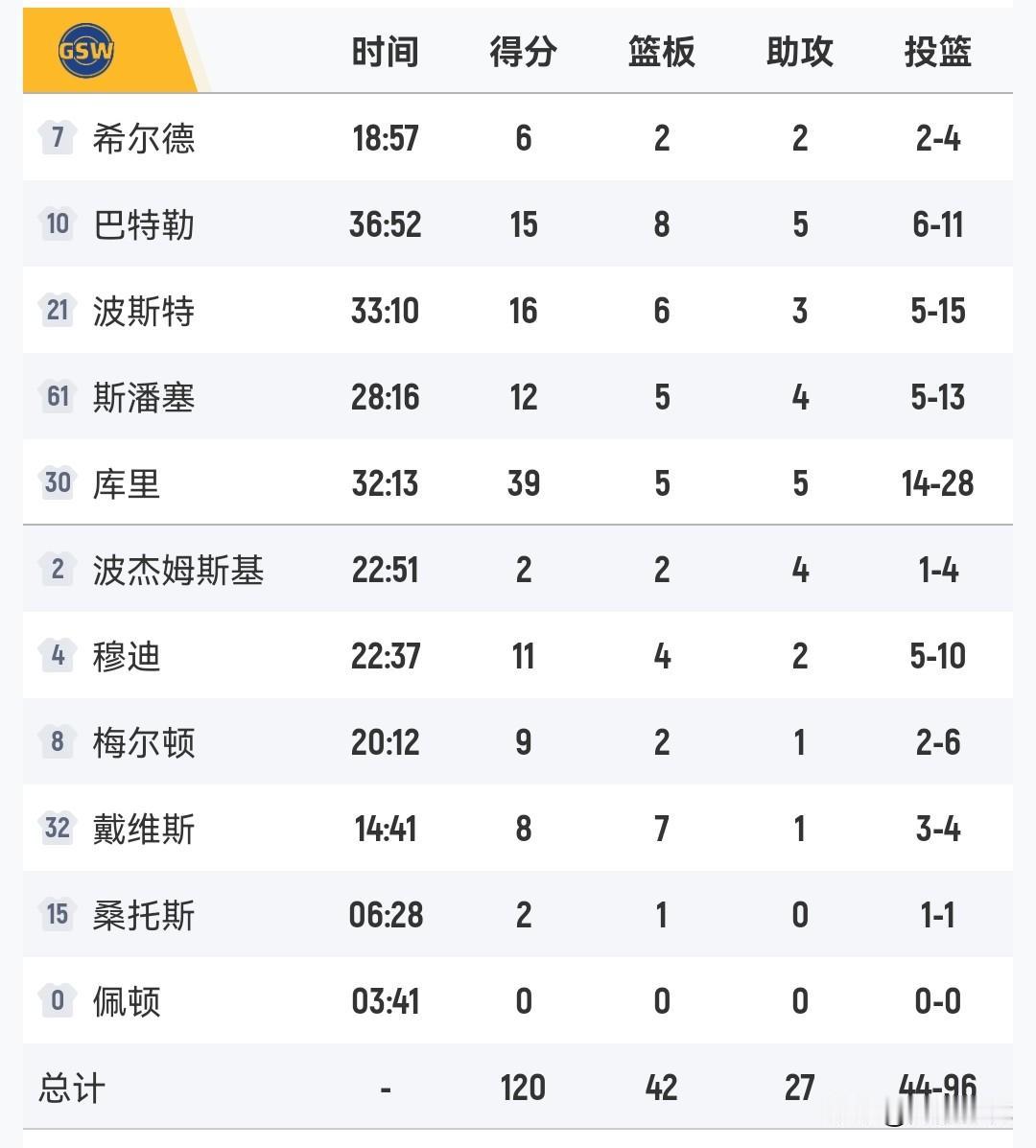Viewport: 1036px width, 1148px height.
Task: Click jersey number badge 21 beside 波斯特
Action: point(57,310)
